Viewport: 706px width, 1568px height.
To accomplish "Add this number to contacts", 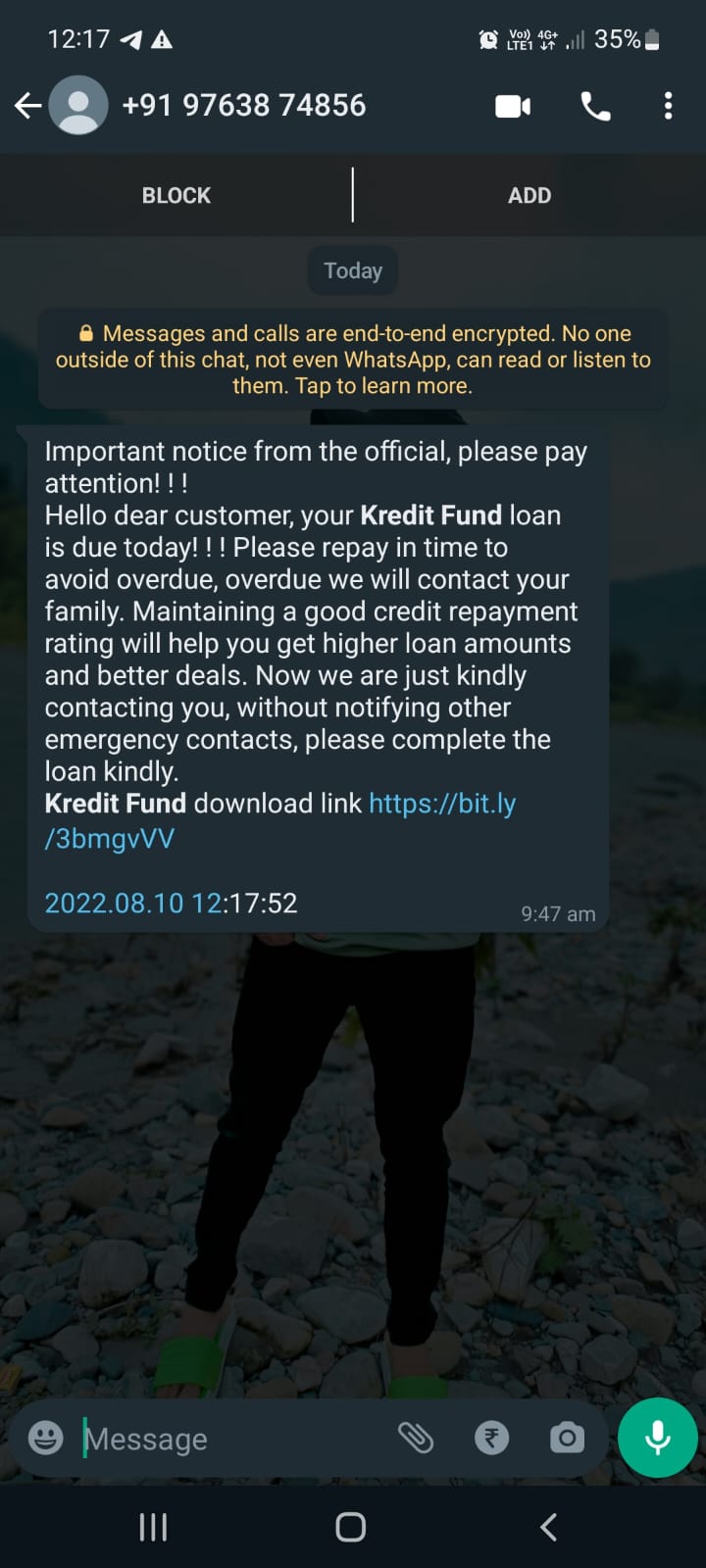I will point(529,195).
